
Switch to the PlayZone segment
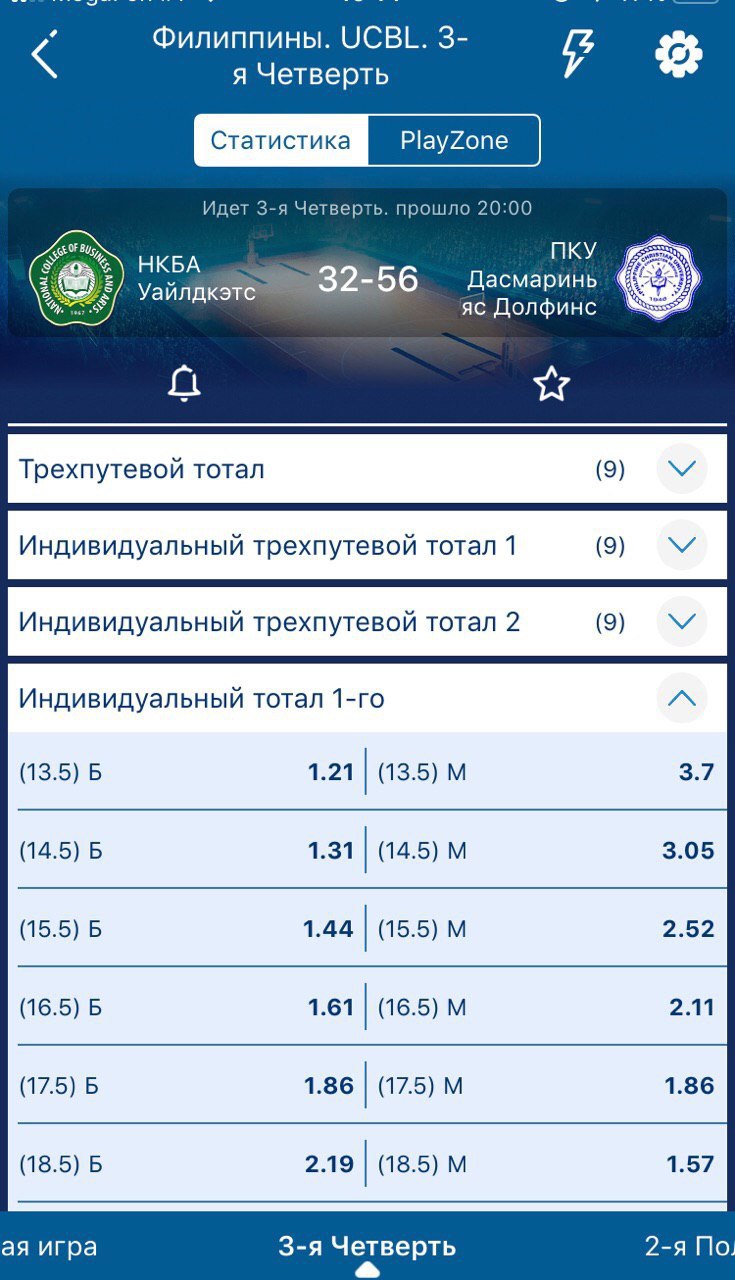454,140
